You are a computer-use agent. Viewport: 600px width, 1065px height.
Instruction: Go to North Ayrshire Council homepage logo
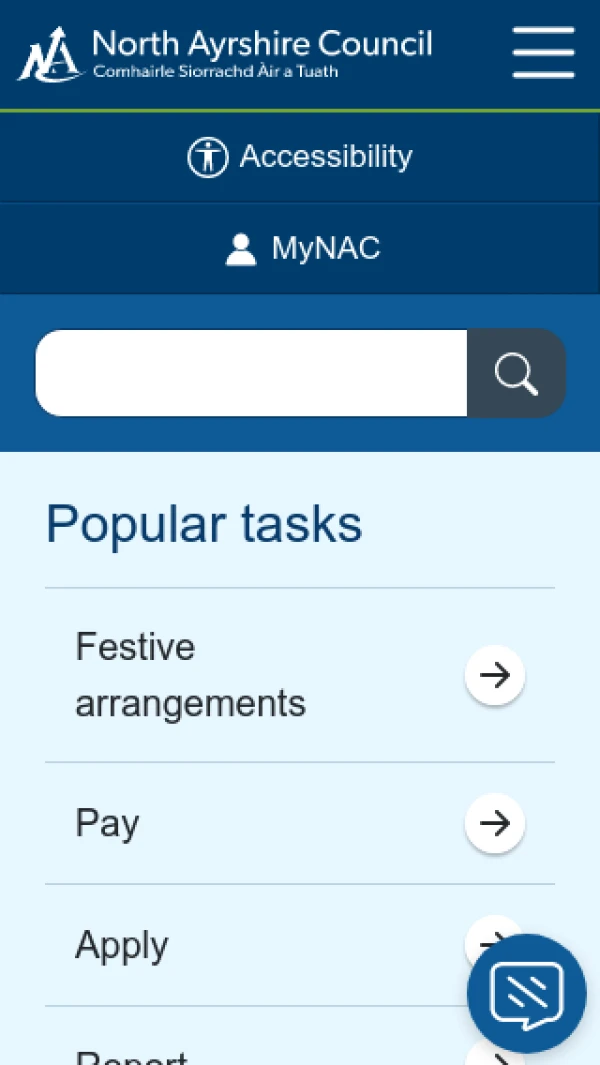[x=226, y=53]
